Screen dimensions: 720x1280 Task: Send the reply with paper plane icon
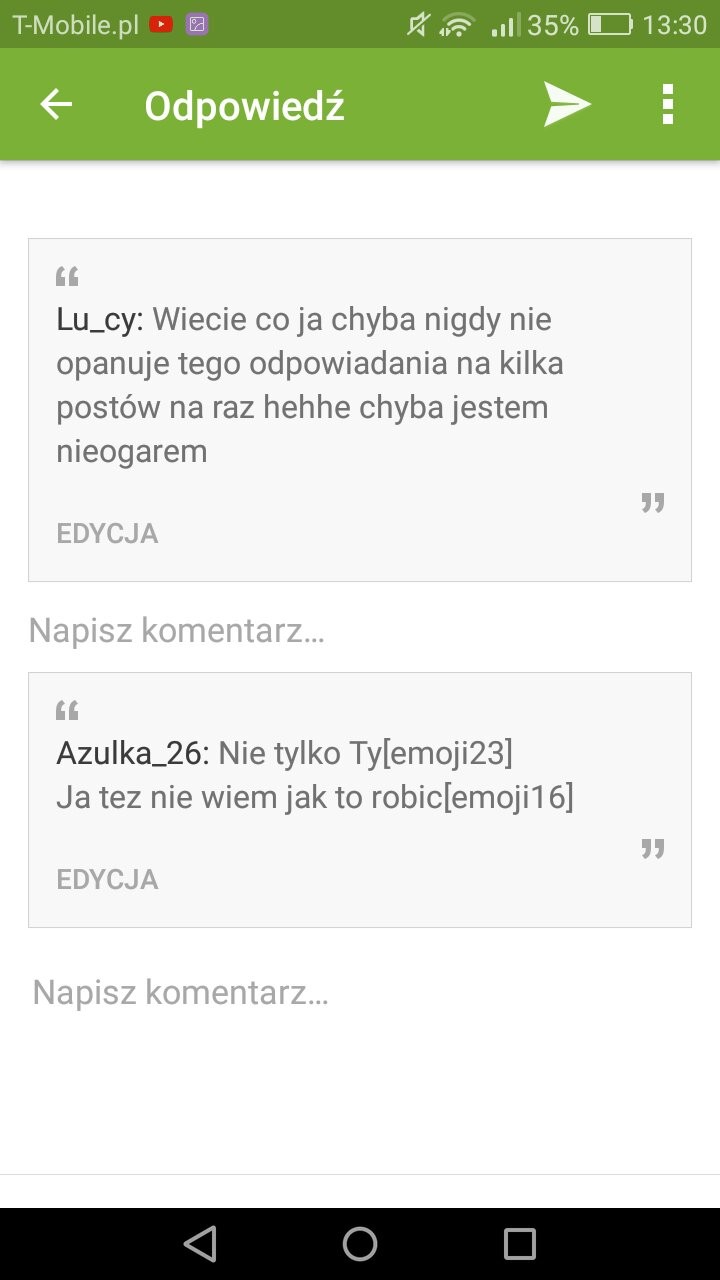click(x=567, y=105)
